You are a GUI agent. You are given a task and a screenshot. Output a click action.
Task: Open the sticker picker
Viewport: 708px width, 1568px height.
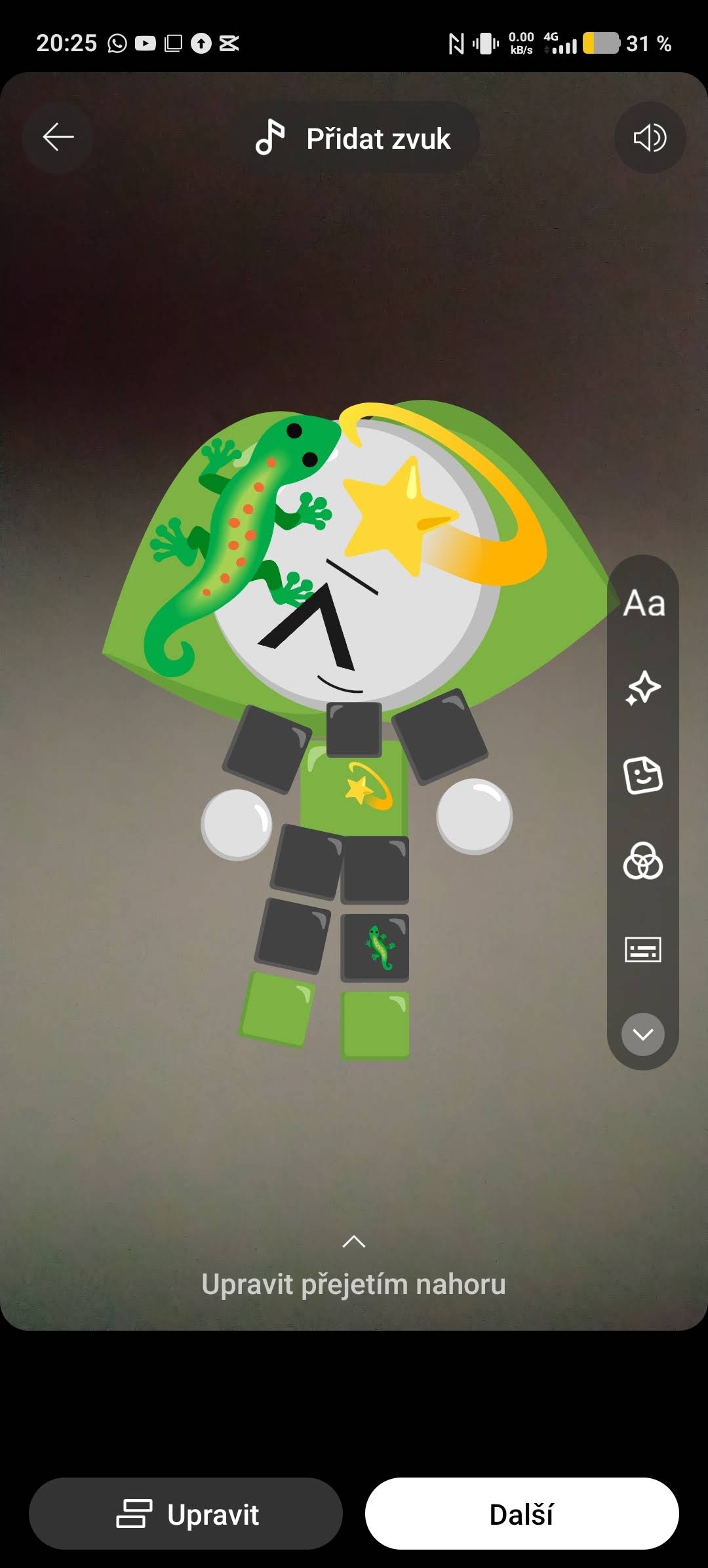[x=643, y=775]
